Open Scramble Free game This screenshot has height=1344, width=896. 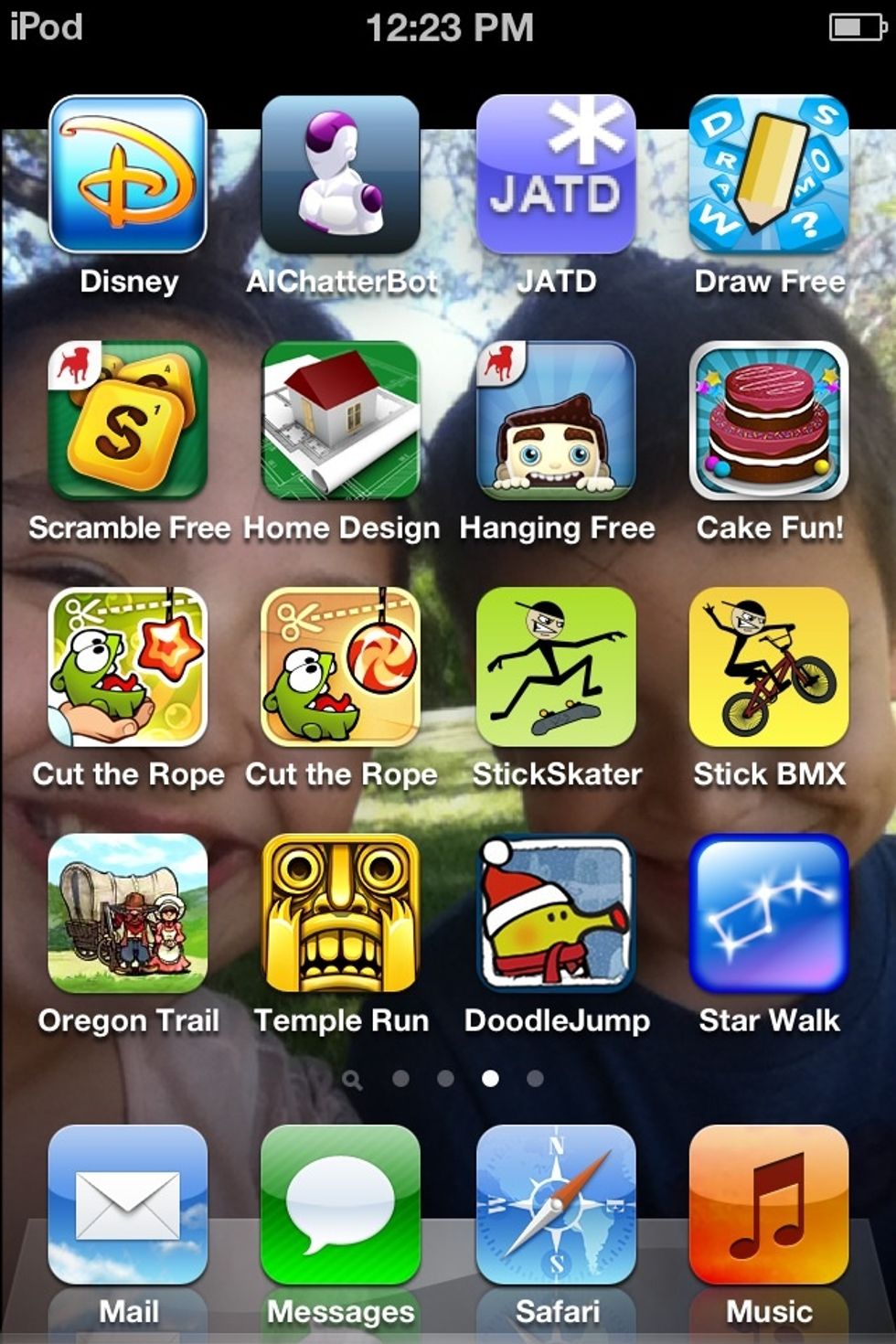(x=128, y=421)
